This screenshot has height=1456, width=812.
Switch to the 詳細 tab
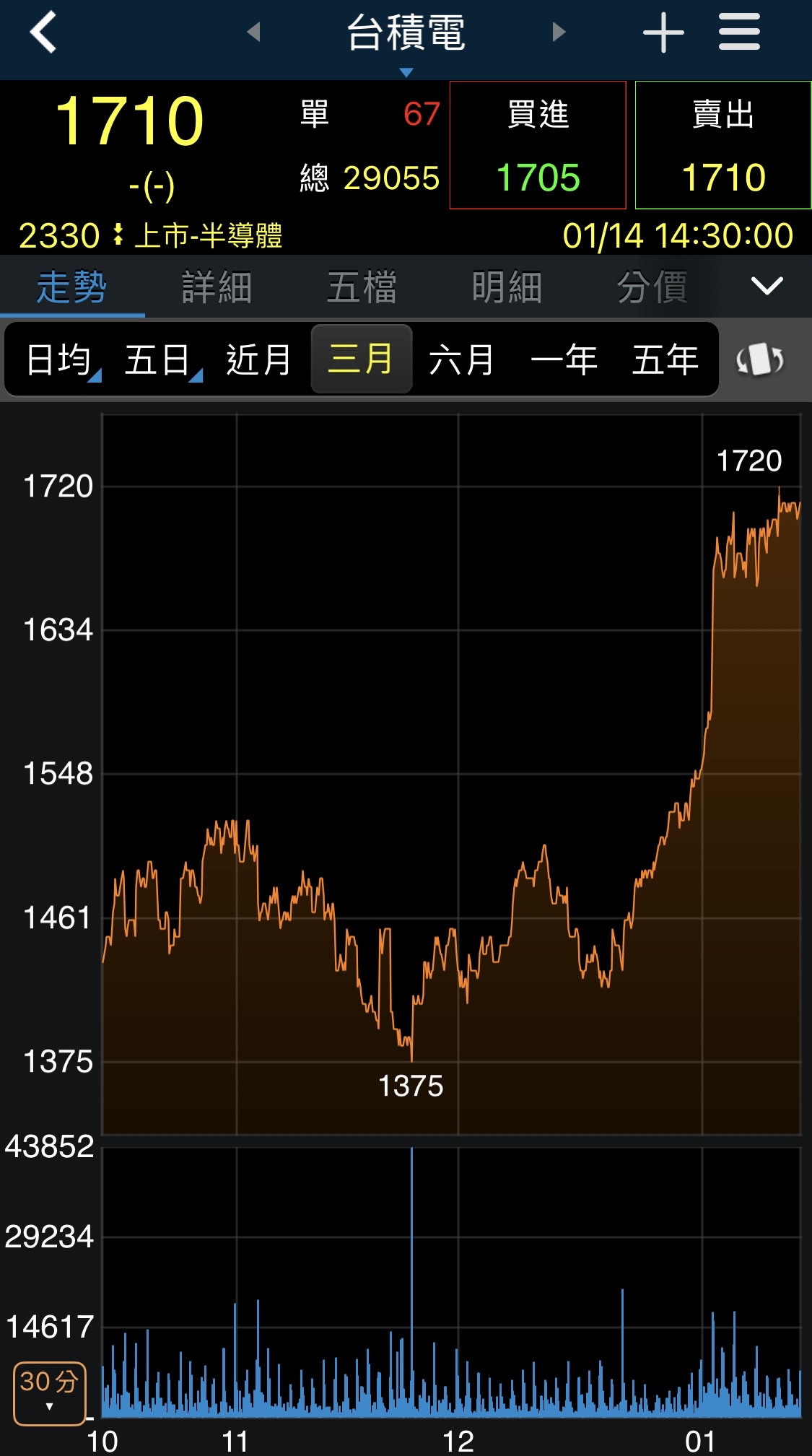pos(217,287)
